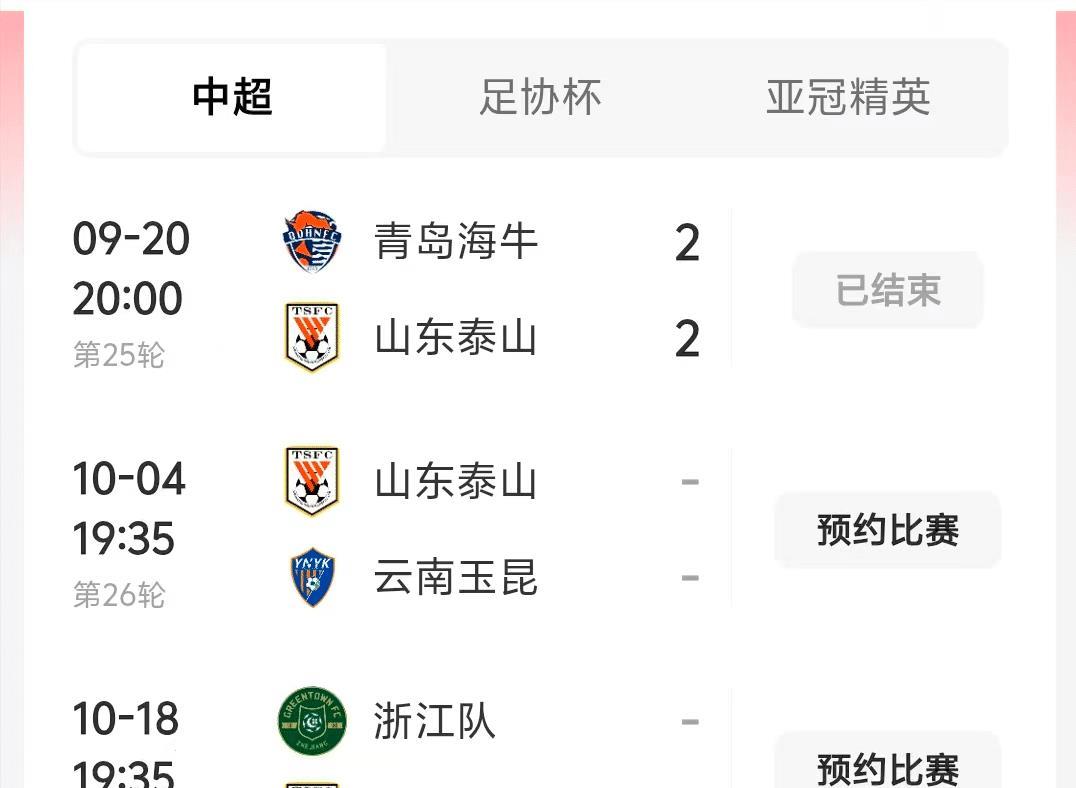The height and width of the screenshot is (788, 1076).
Task: Switch to the 亚冠精英 tab
Action: coord(848,98)
